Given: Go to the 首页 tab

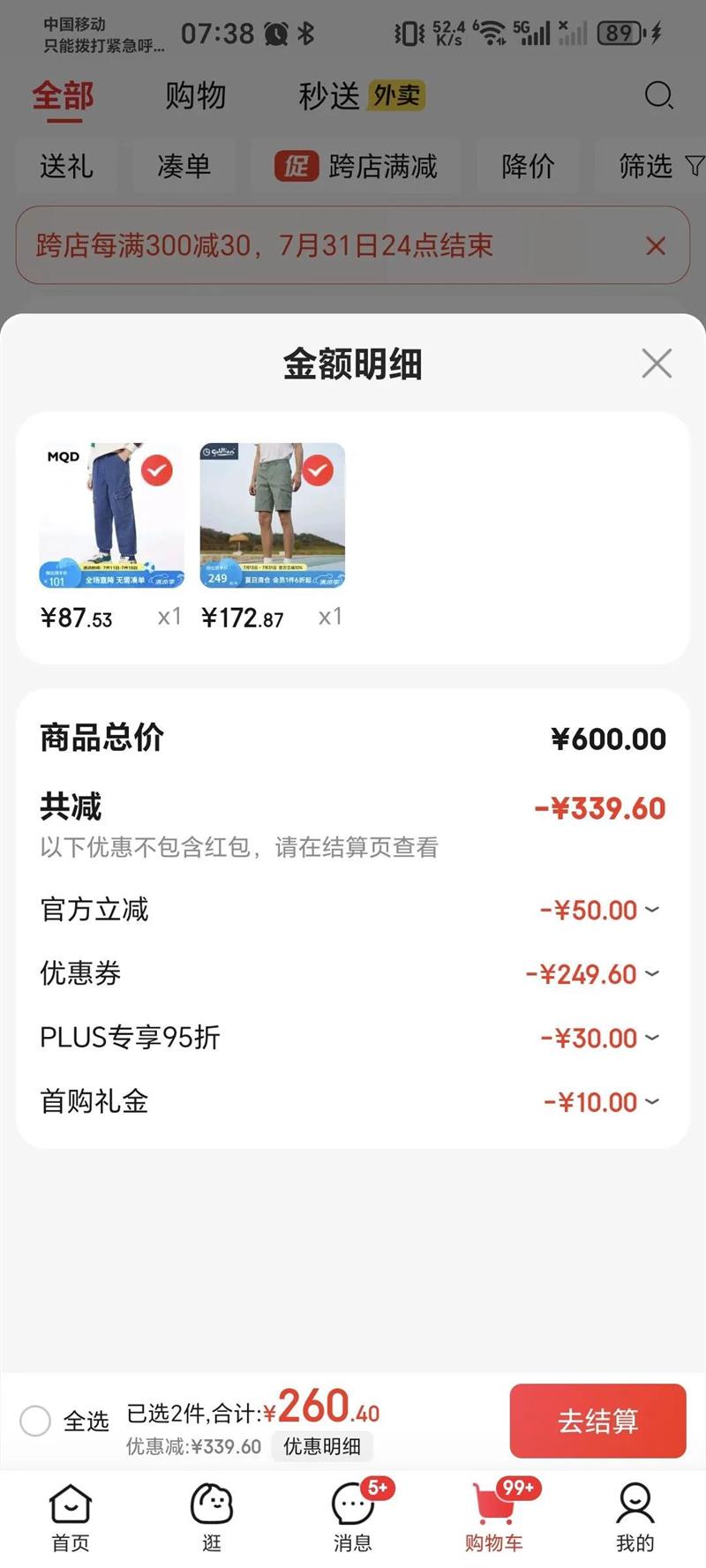Looking at the screenshot, I should pos(71,1518).
